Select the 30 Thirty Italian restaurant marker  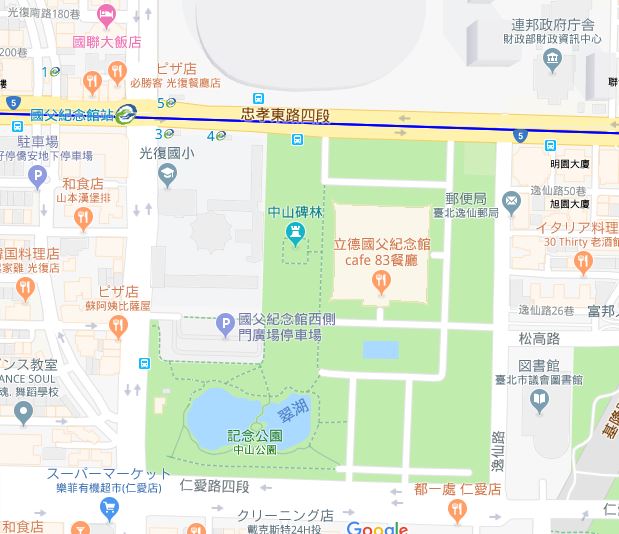584,263
